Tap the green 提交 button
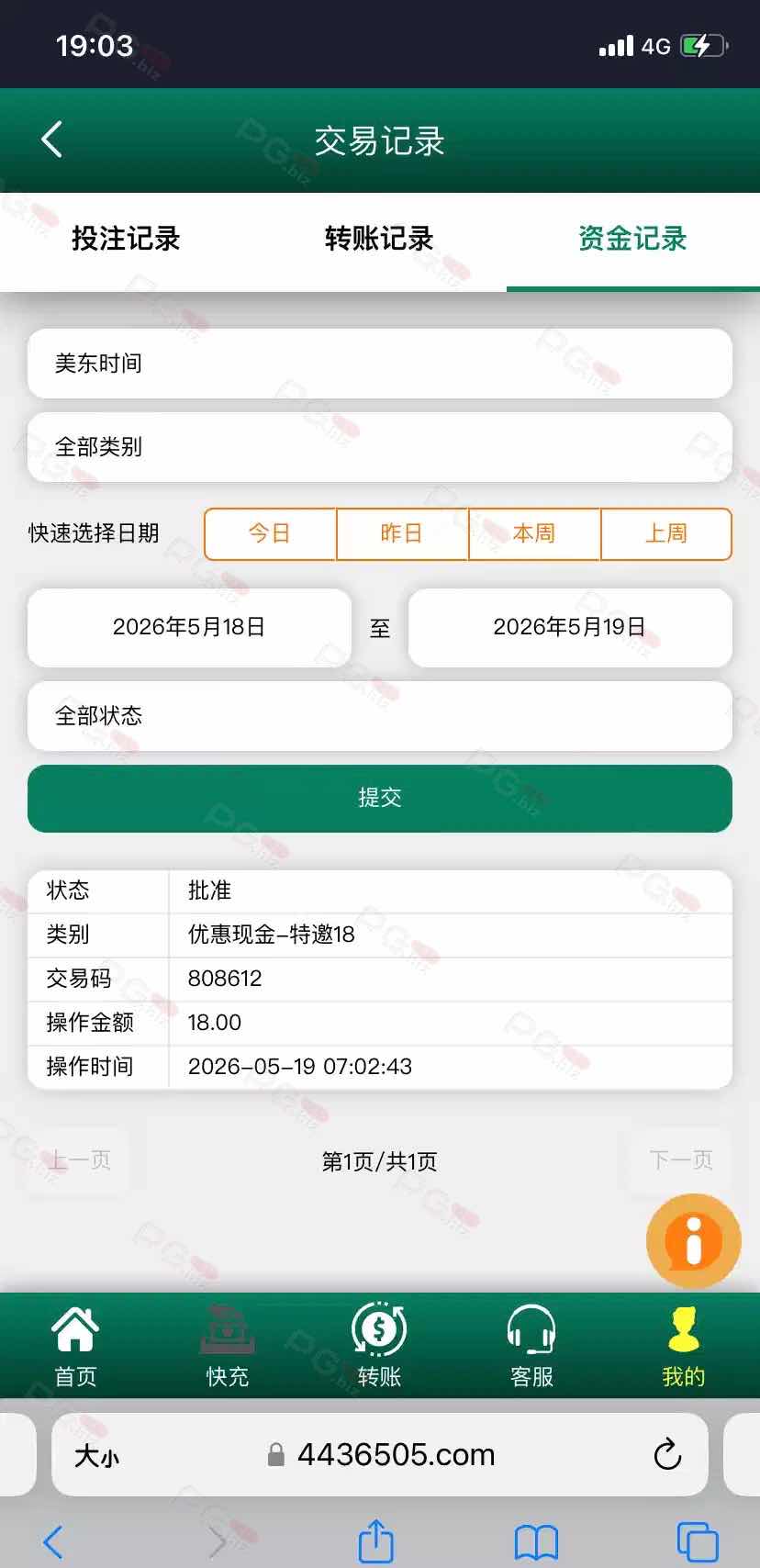 380,798
